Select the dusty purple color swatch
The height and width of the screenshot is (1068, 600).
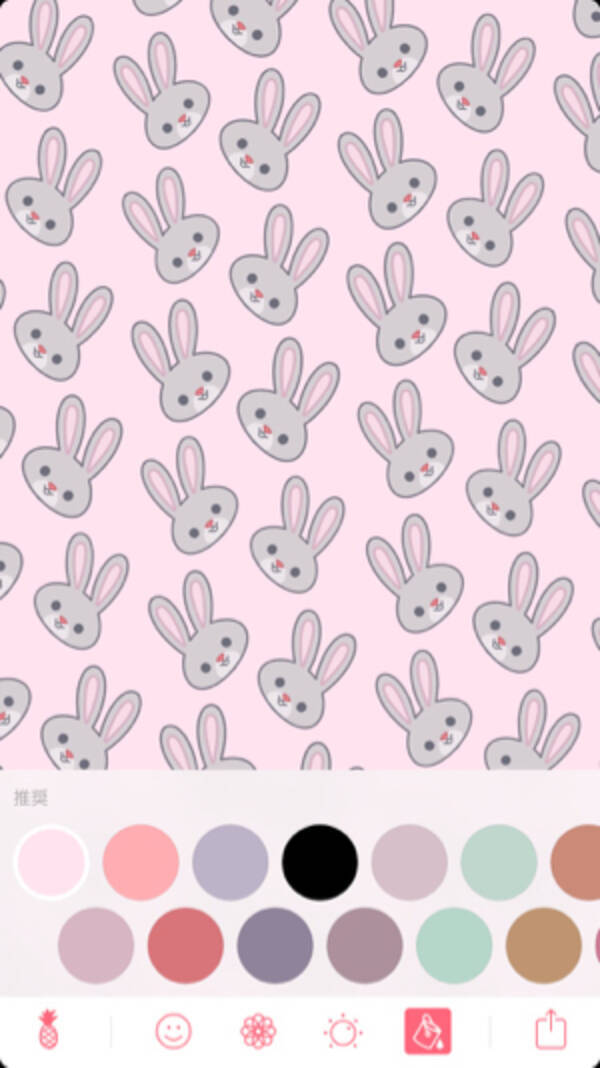coord(275,945)
